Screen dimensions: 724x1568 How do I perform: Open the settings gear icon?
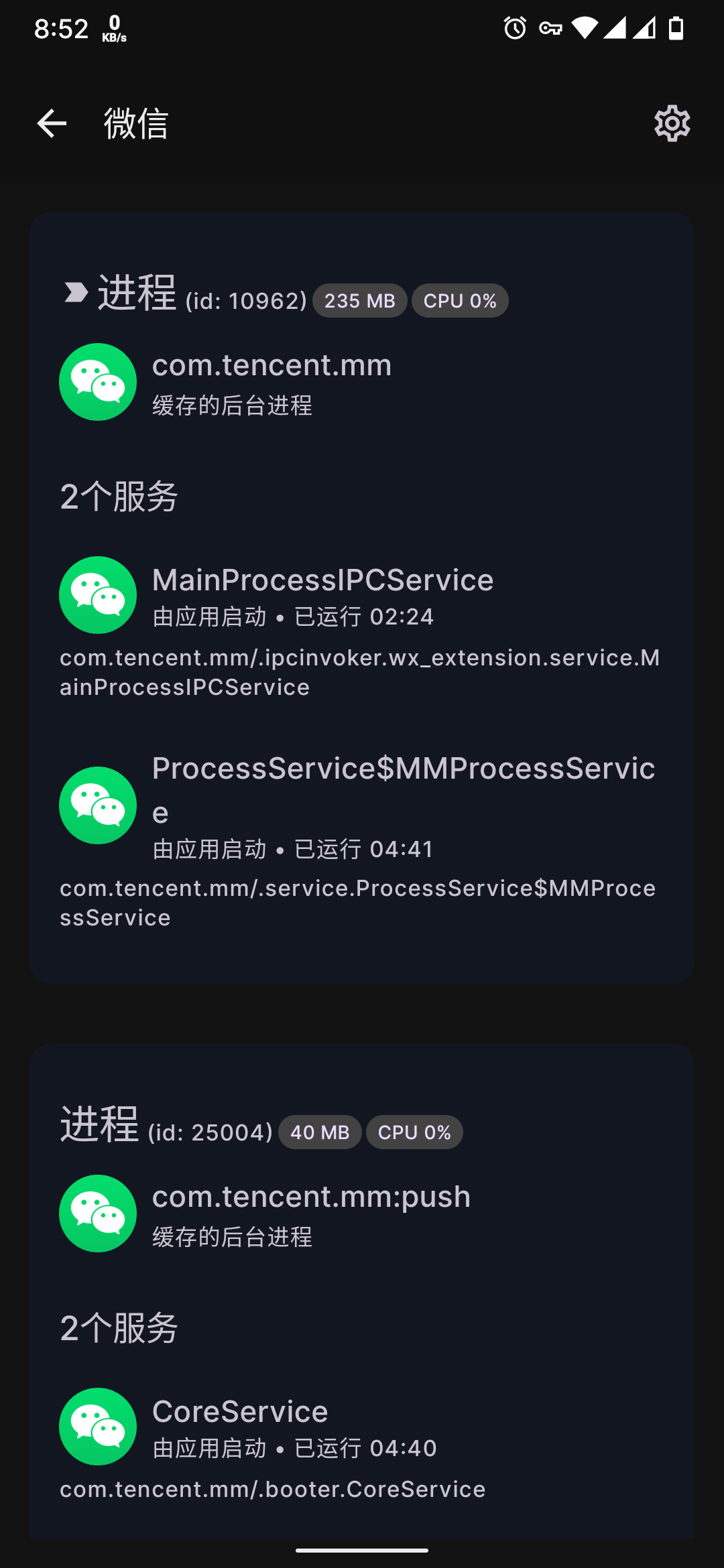click(x=671, y=123)
